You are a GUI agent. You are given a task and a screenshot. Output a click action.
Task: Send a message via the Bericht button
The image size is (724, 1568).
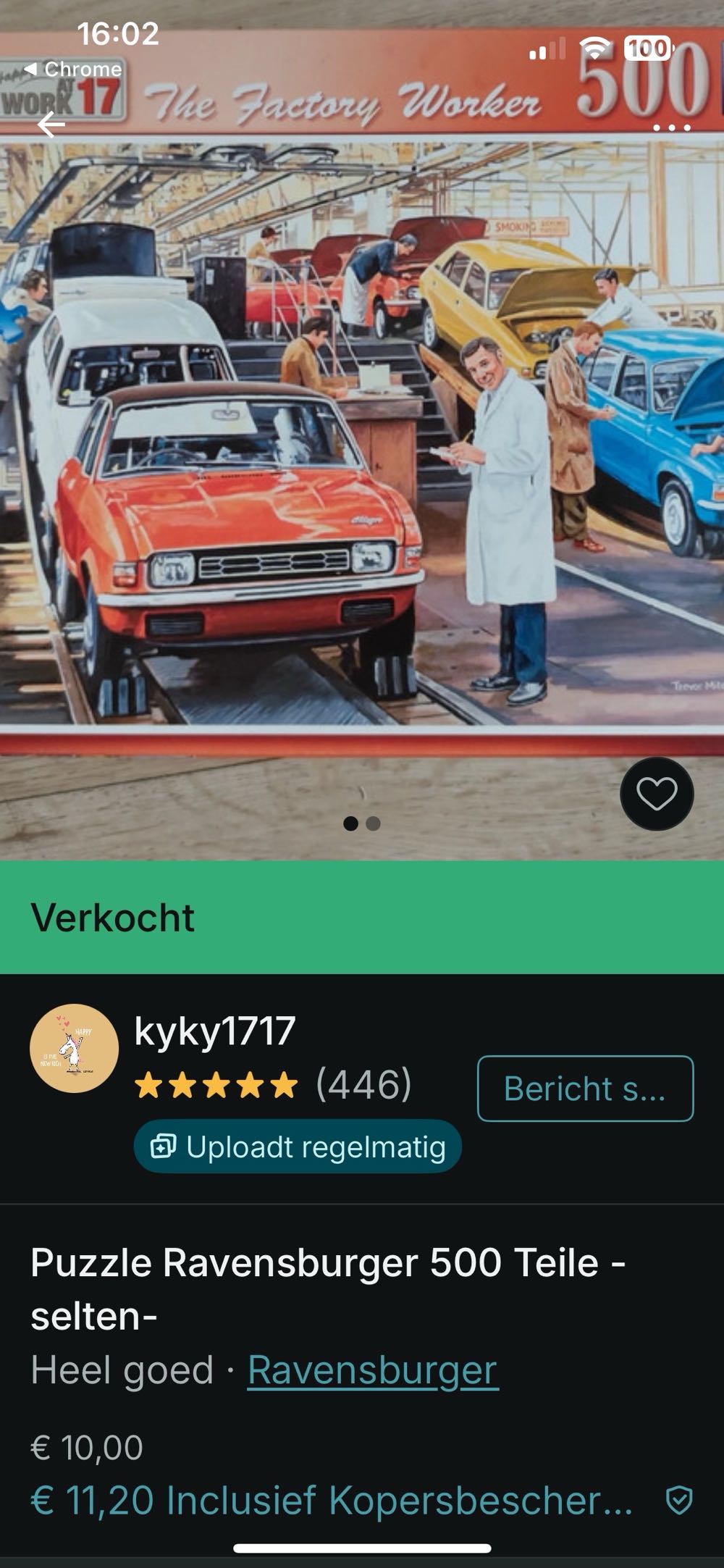coord(585,1089)
